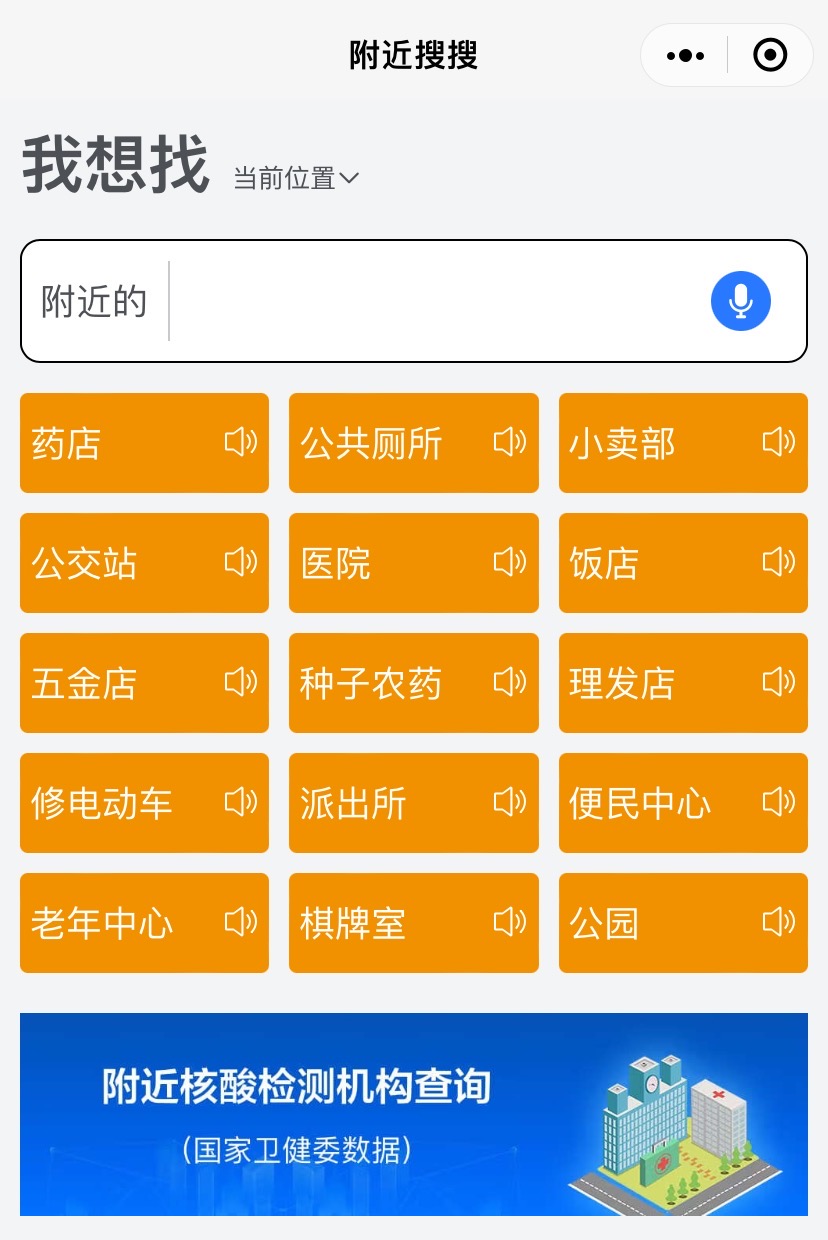Image resolution: width=828 pixels, height=1240 pixels.
Task: Open location chooser via the chevron arrow
Action: coord(350,179)
